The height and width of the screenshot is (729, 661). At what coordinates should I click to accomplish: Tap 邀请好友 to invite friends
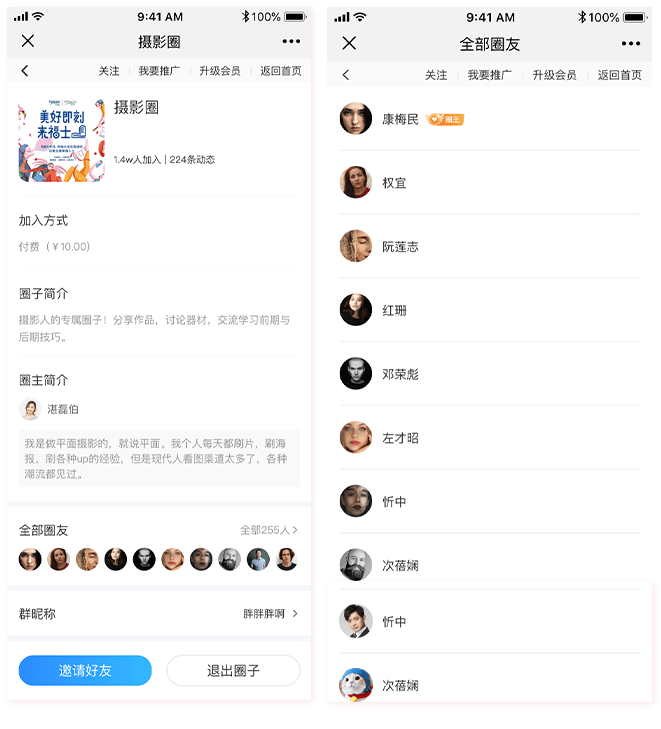(85, 670)
